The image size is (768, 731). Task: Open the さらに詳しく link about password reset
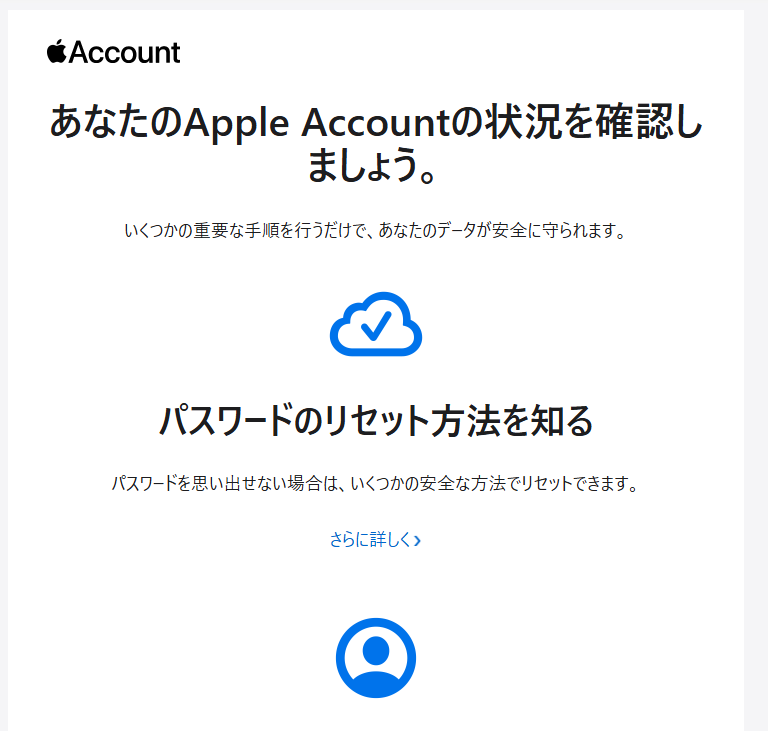pyautogui.click(x=375, y=540)
